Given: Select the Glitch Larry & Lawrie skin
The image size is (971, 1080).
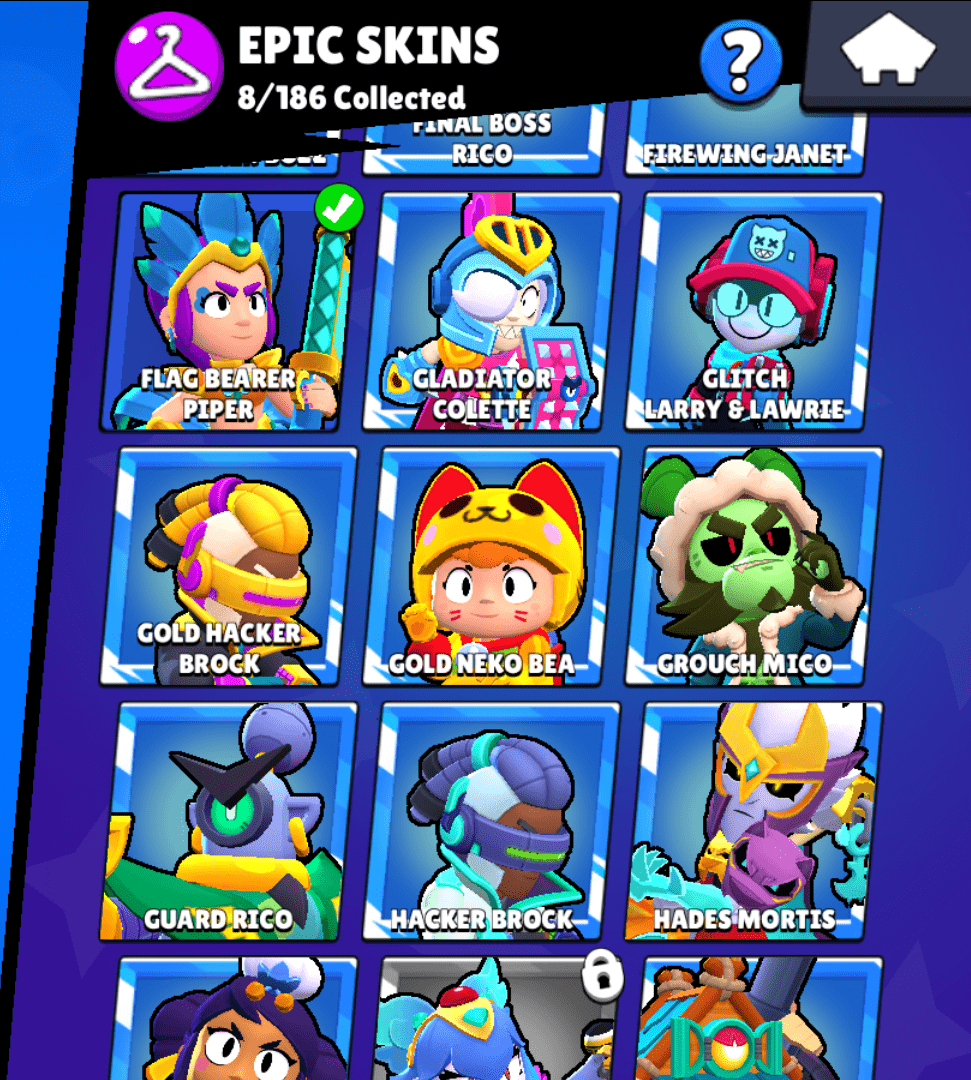Looking at the screenshot, I should coord(754,311).
